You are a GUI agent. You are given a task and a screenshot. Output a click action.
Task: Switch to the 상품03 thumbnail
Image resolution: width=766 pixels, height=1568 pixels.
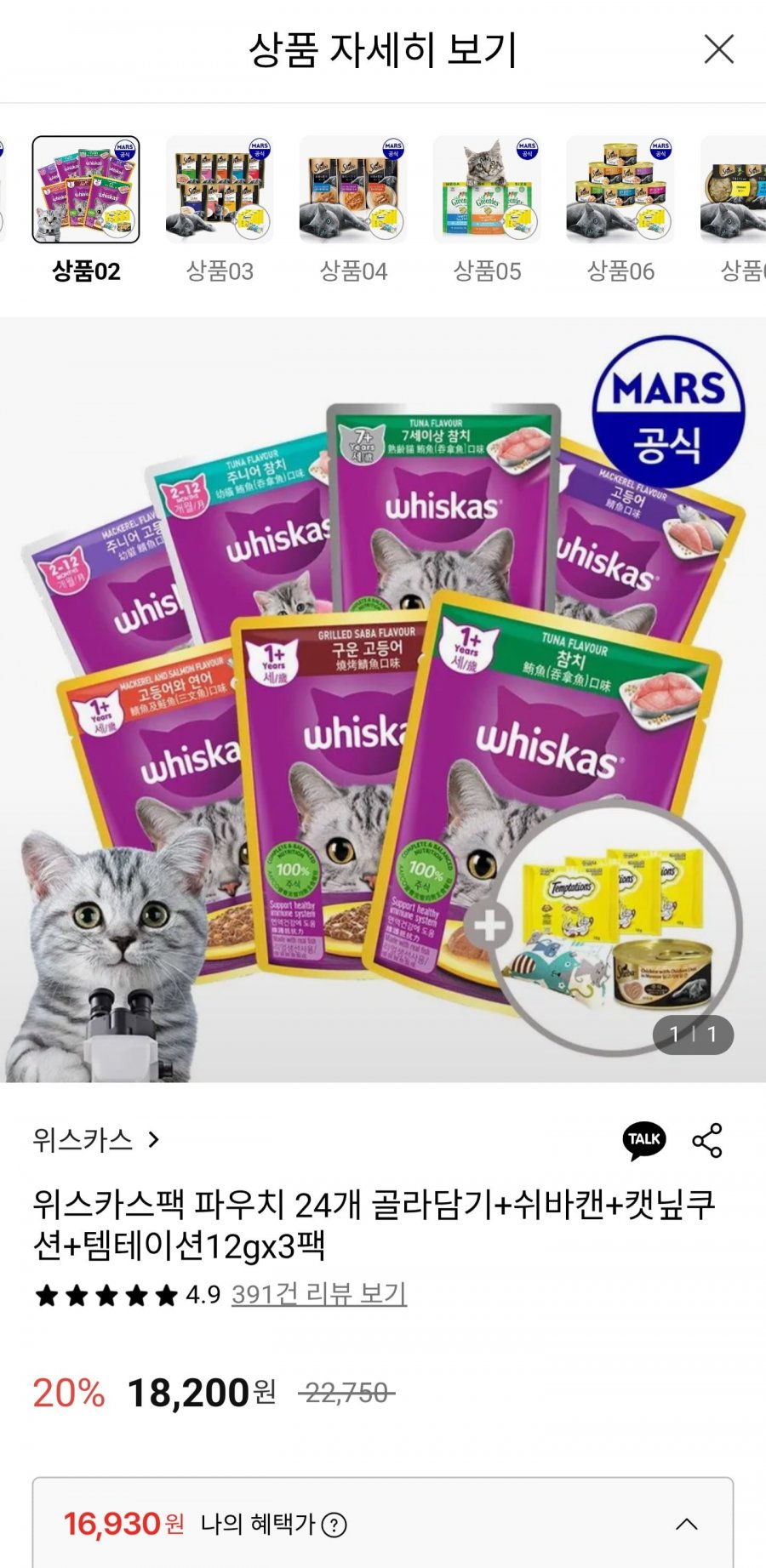[x=220, y=190]
